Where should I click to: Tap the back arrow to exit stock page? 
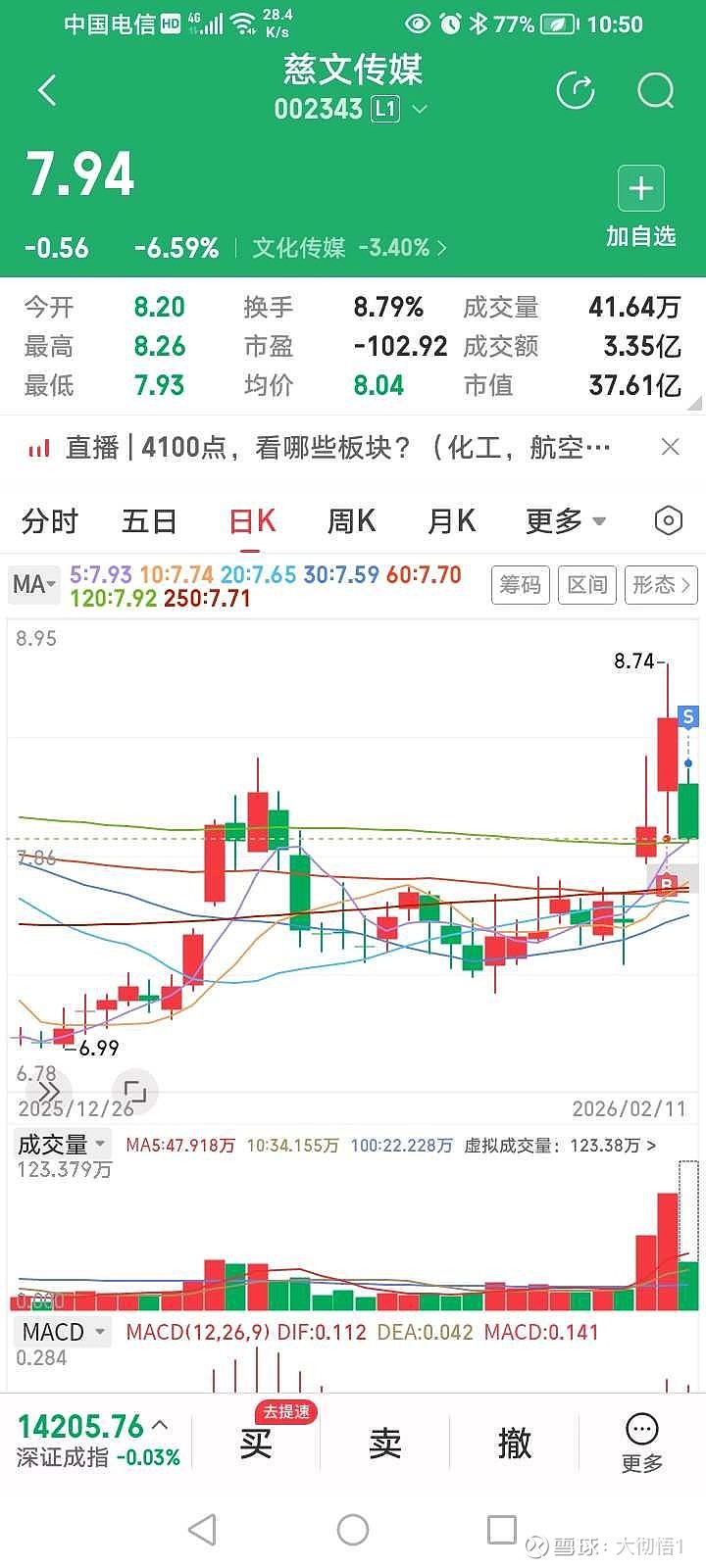click(47, 89)
